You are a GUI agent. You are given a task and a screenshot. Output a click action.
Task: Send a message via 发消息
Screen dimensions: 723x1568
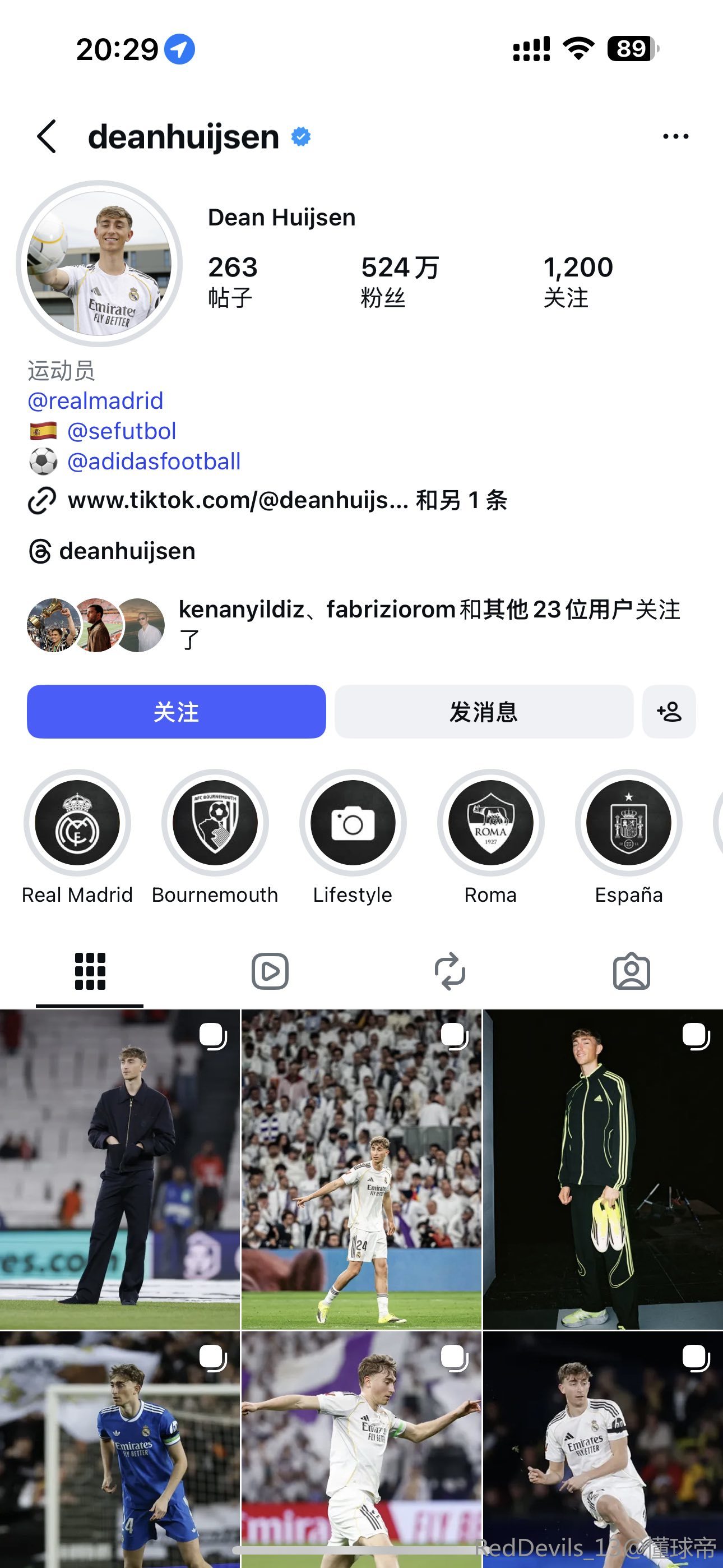(483, 712)
